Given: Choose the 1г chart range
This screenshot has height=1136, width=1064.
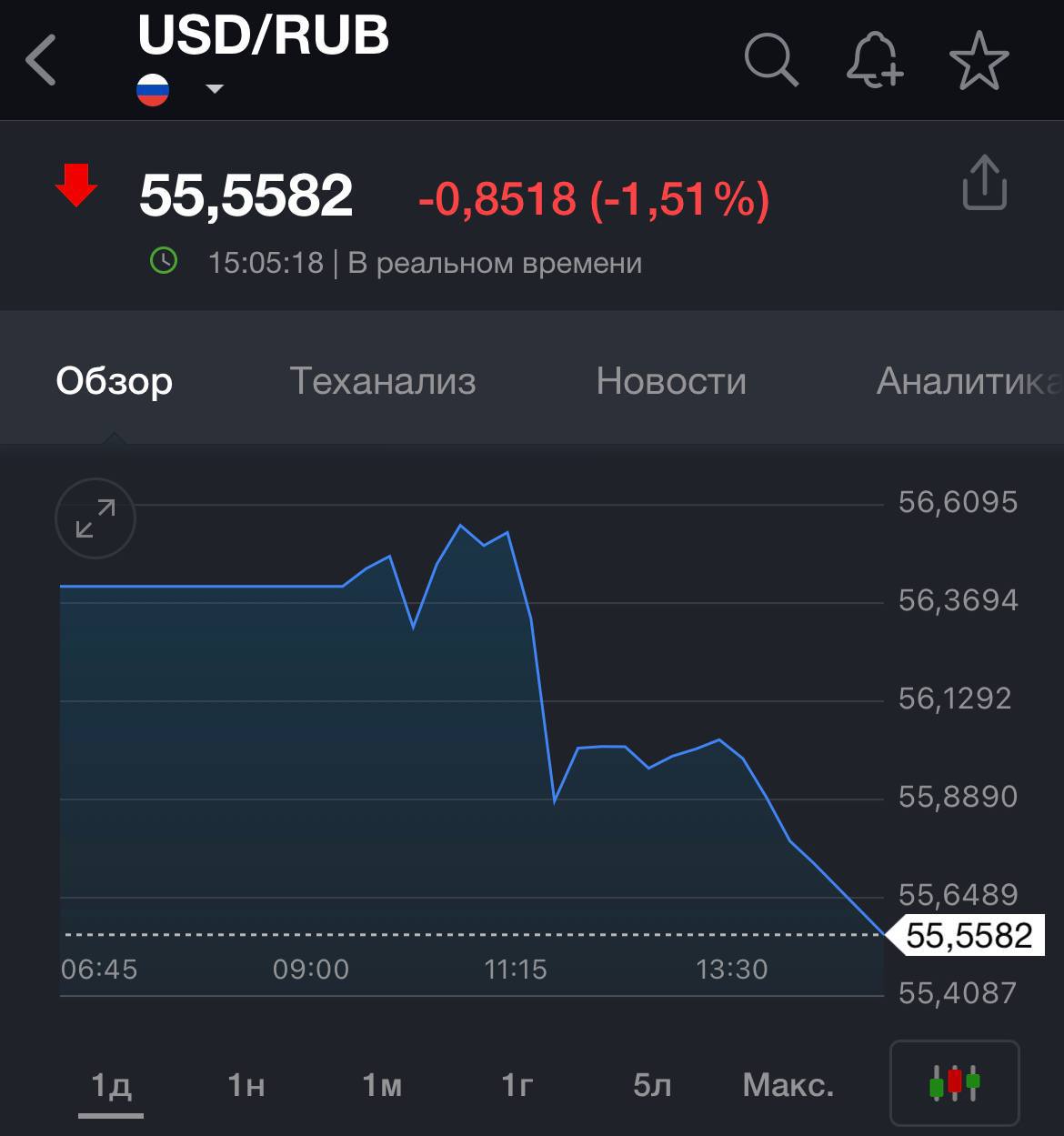Looking at the screenshot, I should [517, 1085].
